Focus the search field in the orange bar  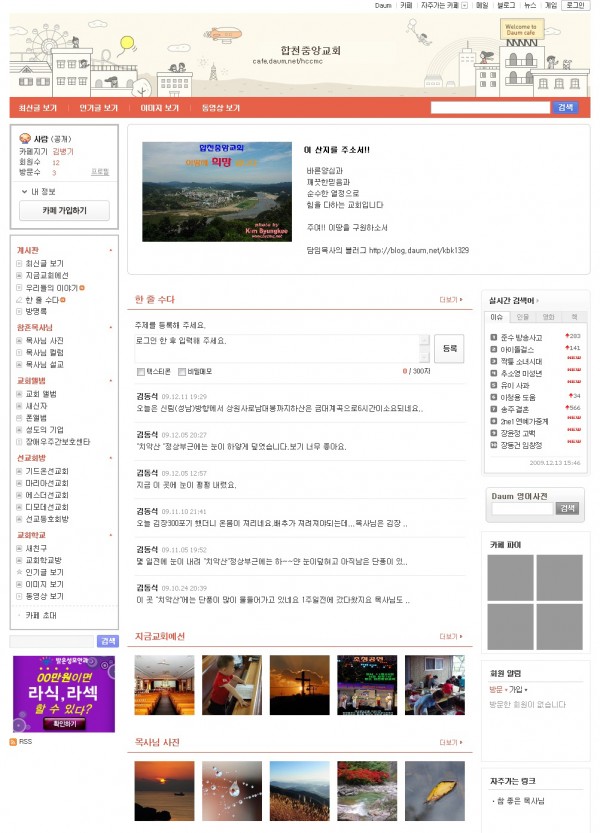pyautogui.click(x=490, y=108)
